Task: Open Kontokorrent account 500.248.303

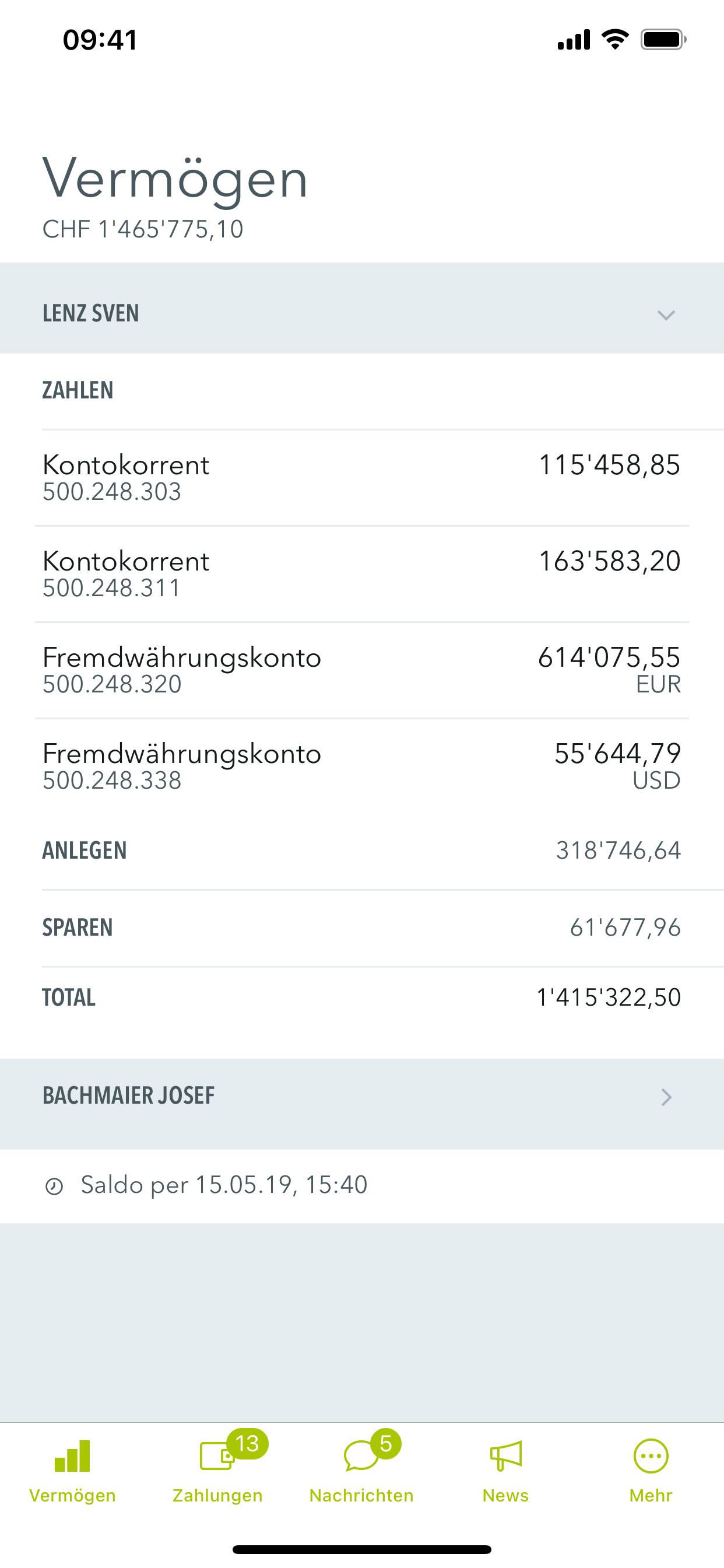Action: (x=362, y=478)
